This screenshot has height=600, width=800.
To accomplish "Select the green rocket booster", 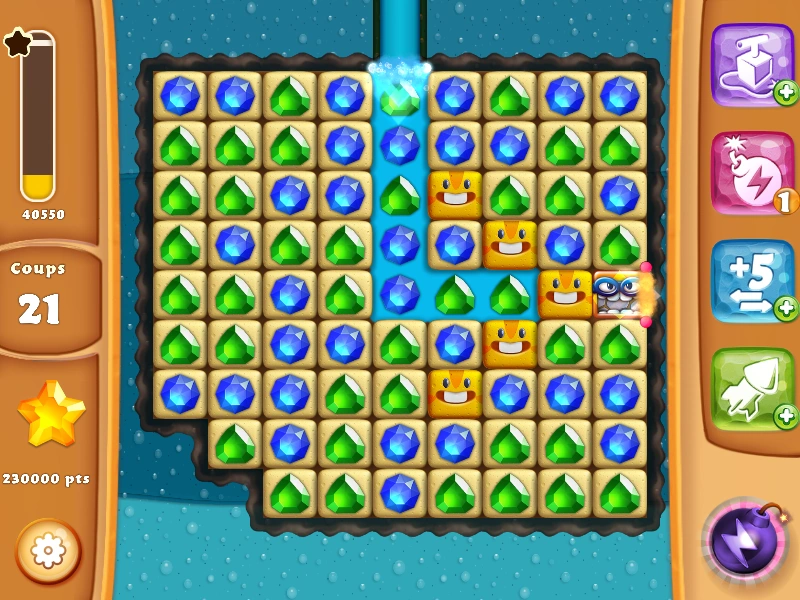I will coord(752,389).
